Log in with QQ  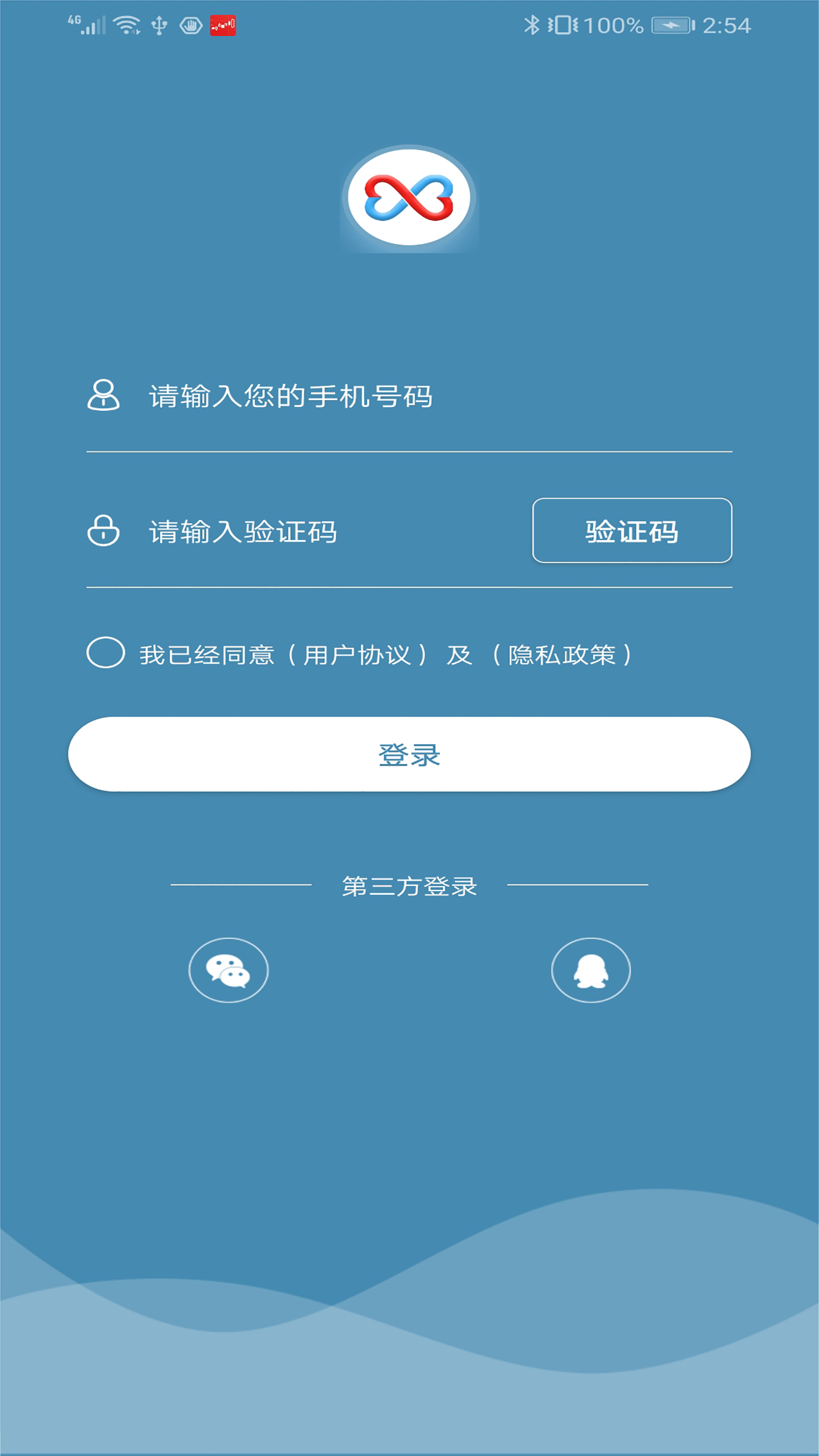click(x=591, y=970)
